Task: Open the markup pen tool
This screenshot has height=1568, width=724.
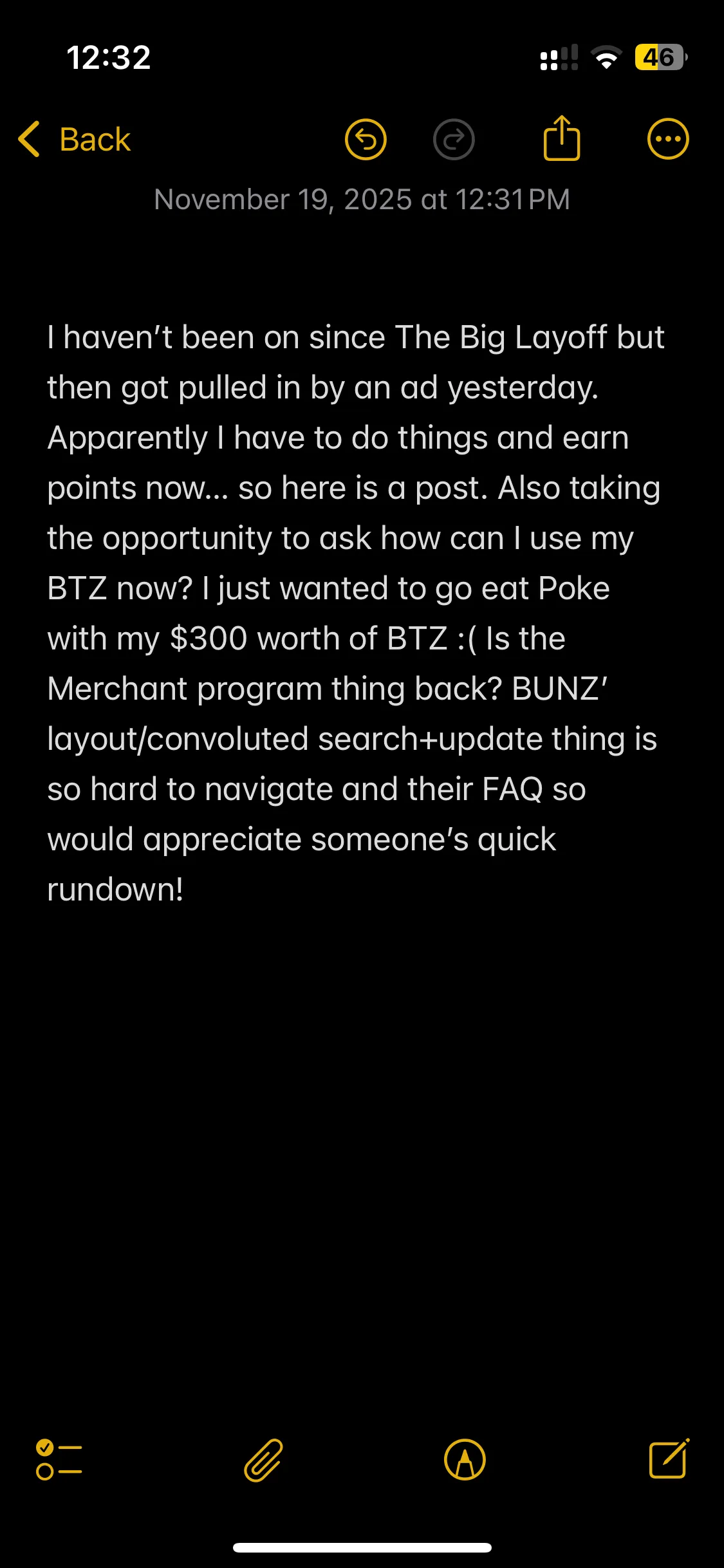Action: (x=465, y=1460)
